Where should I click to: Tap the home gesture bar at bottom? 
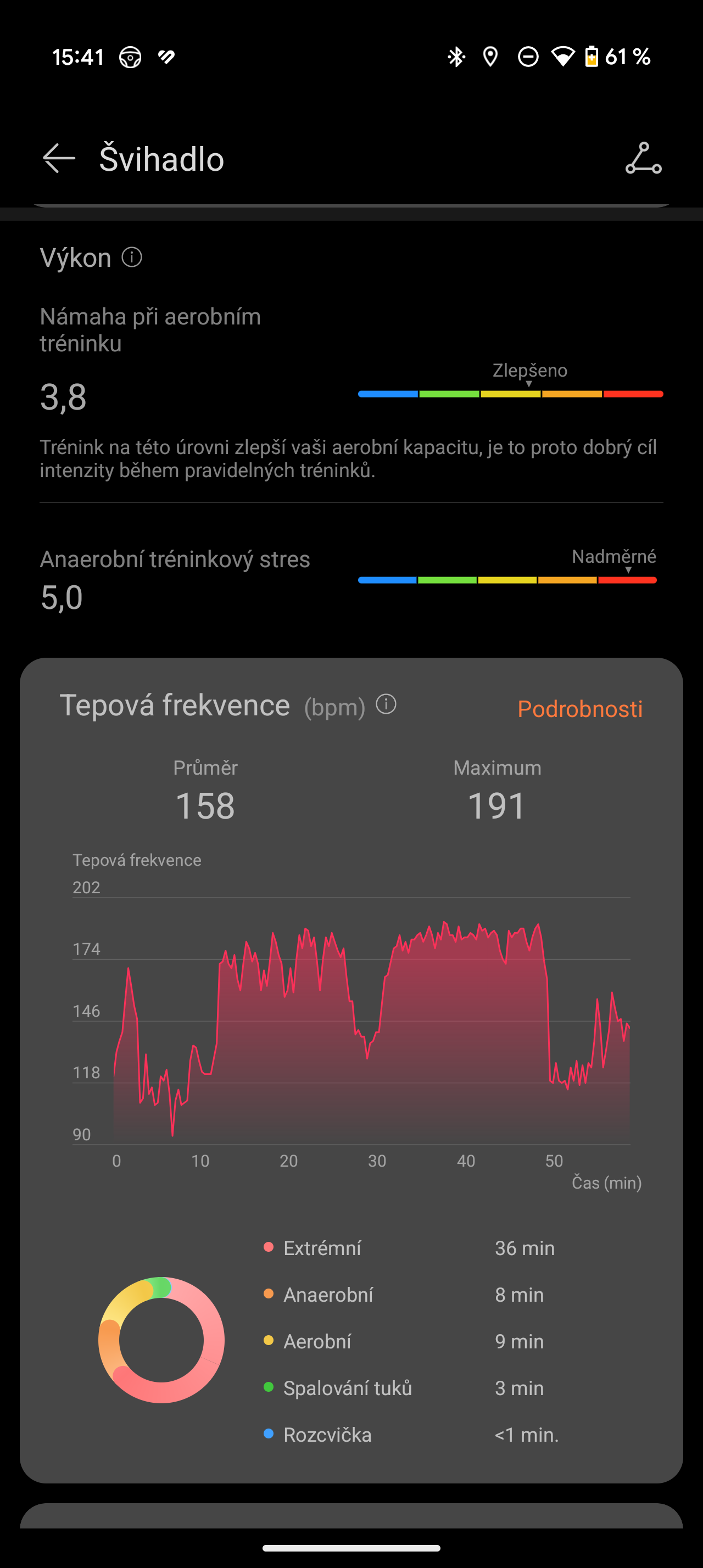pyautogui.click(x=351, y=1547)
